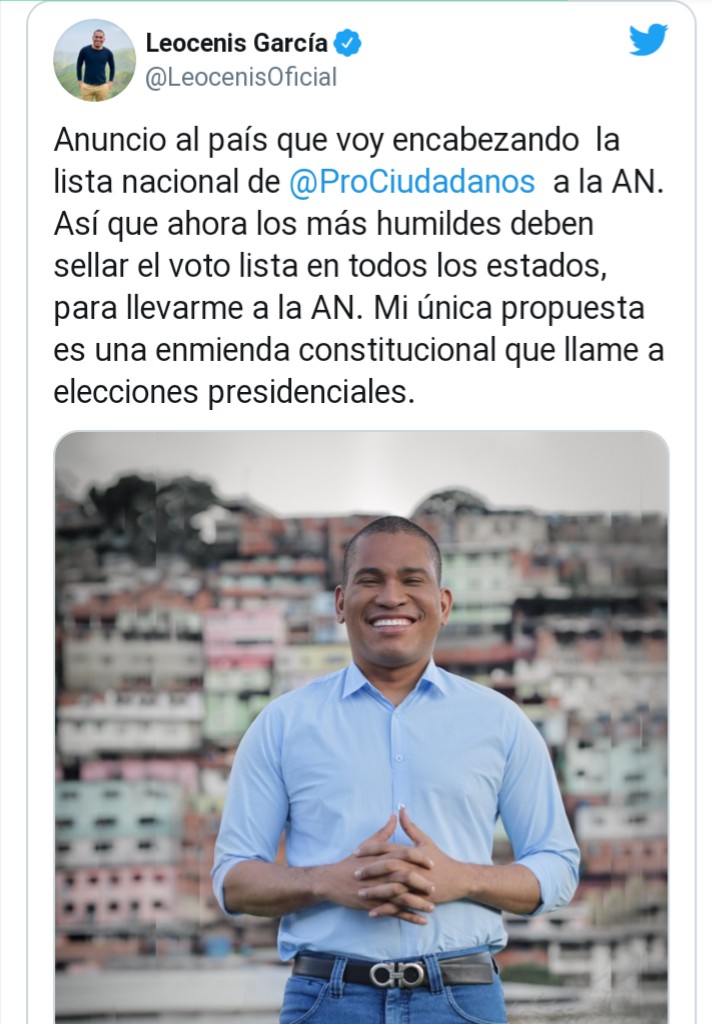Tap the Leocenis García display name

pyautogui.click(x=236, y=43)
